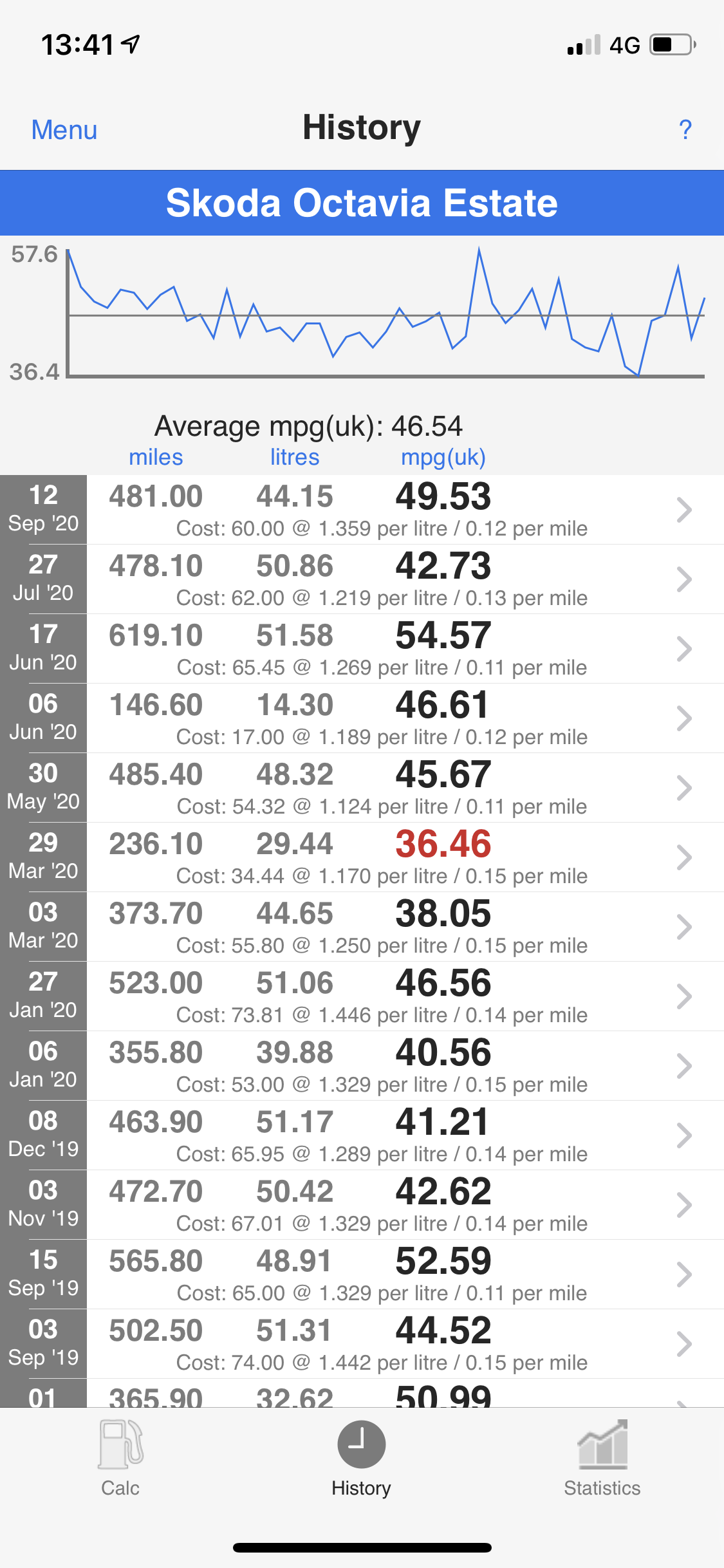Open the 29 Mar '20 entry
Image resolution: width=724 pixels, height=1568 pixels.
[x=386, y=857]
